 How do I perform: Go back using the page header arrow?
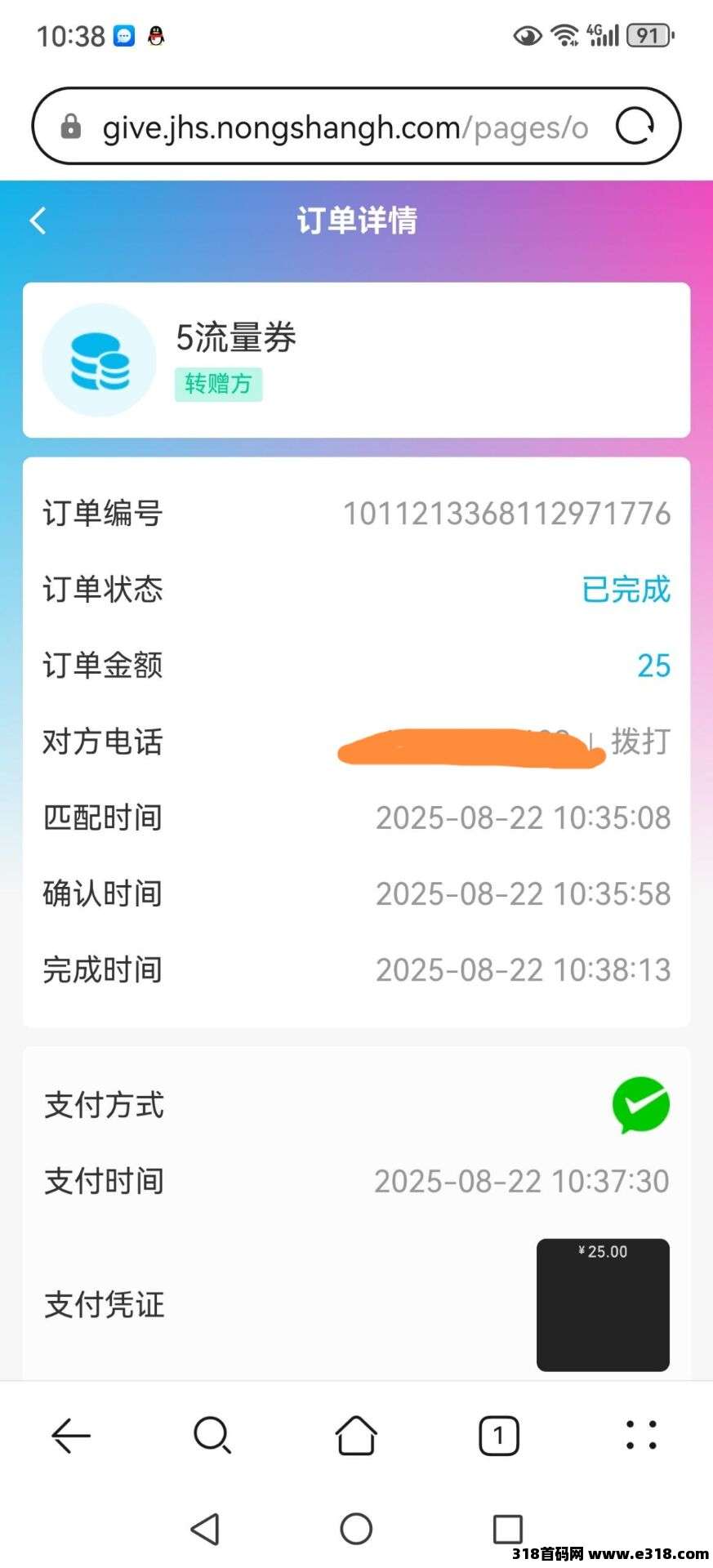pos(37,220)
